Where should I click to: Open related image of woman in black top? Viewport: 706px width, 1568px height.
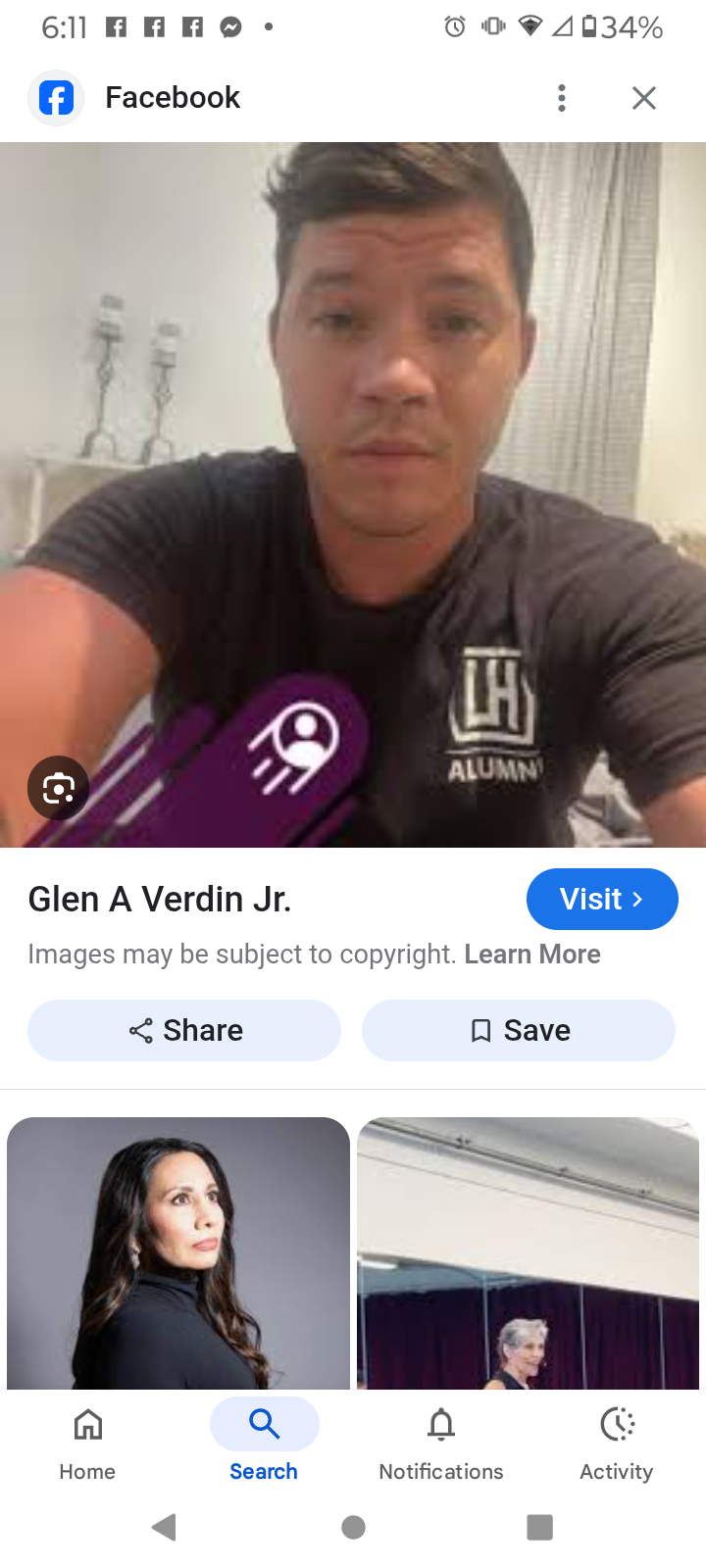[178, 1252]
